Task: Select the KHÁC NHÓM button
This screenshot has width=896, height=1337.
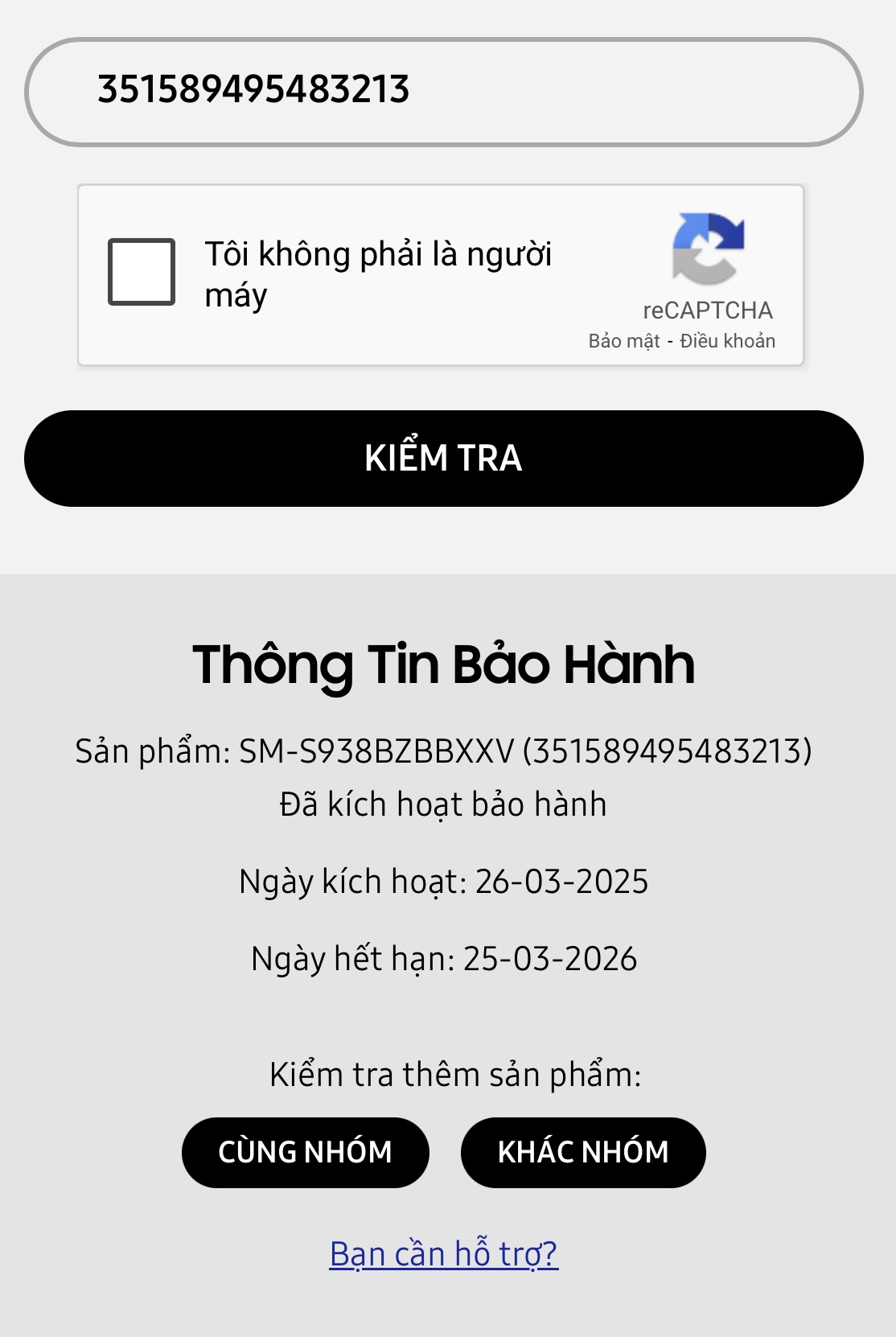Action: (582, 1152)
